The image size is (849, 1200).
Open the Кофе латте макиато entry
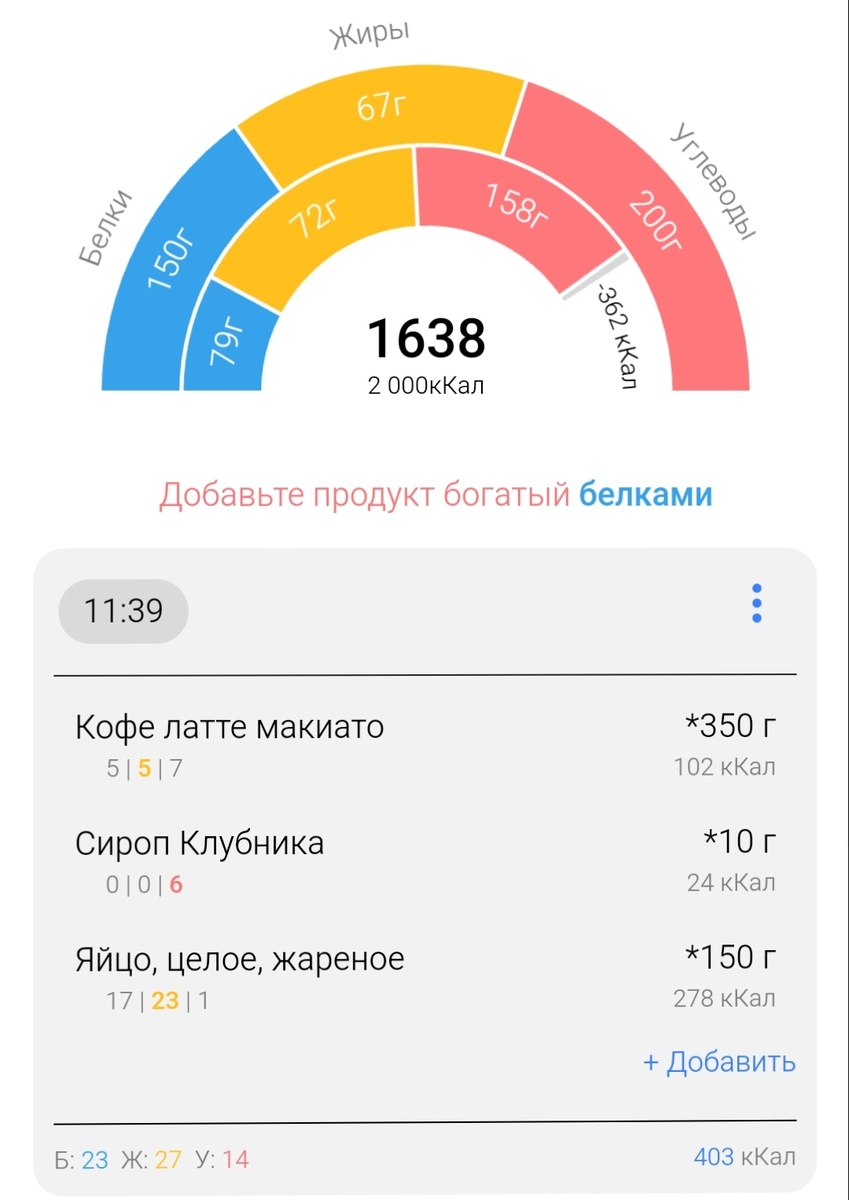pos(230,727)
